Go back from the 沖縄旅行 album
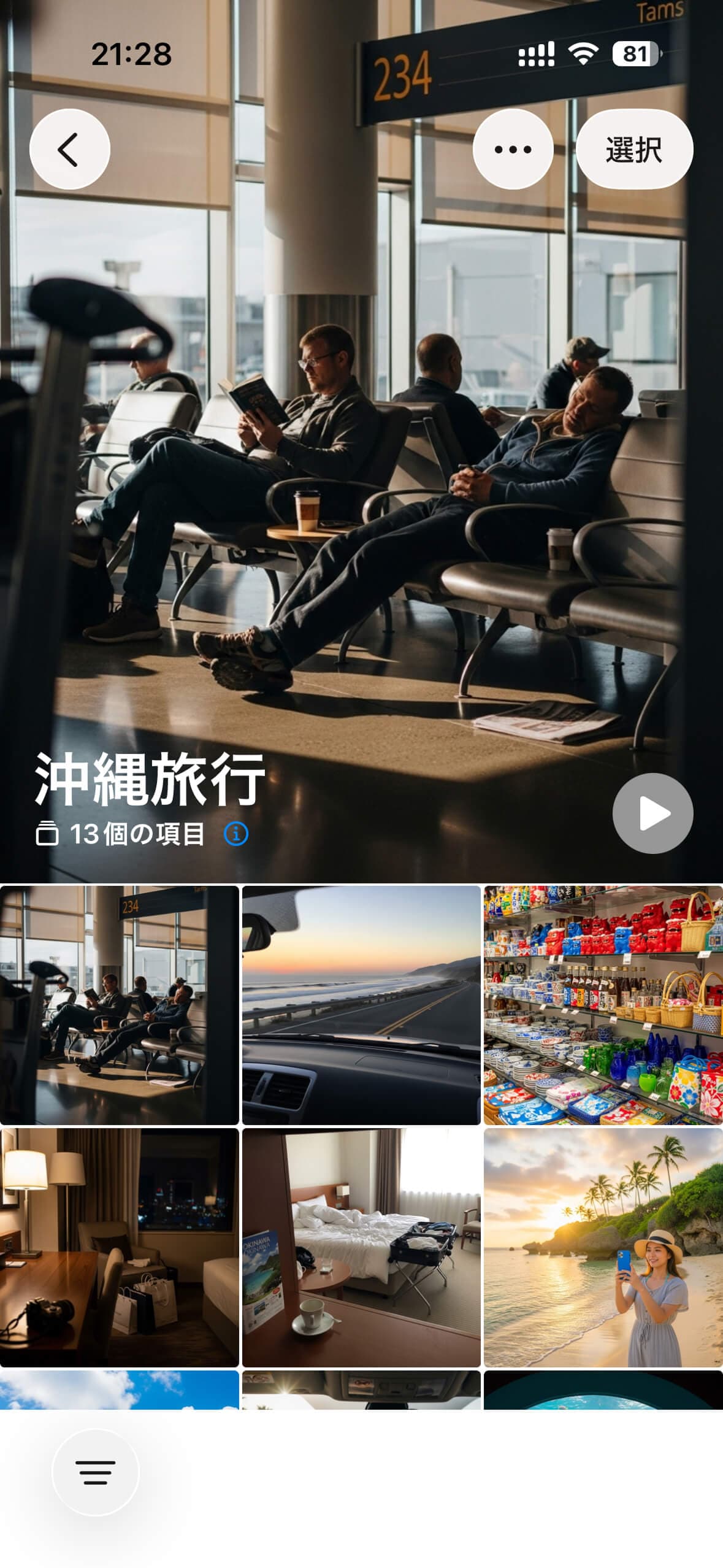The width and height of the screenshot is (723, 1568). (69, 149)
